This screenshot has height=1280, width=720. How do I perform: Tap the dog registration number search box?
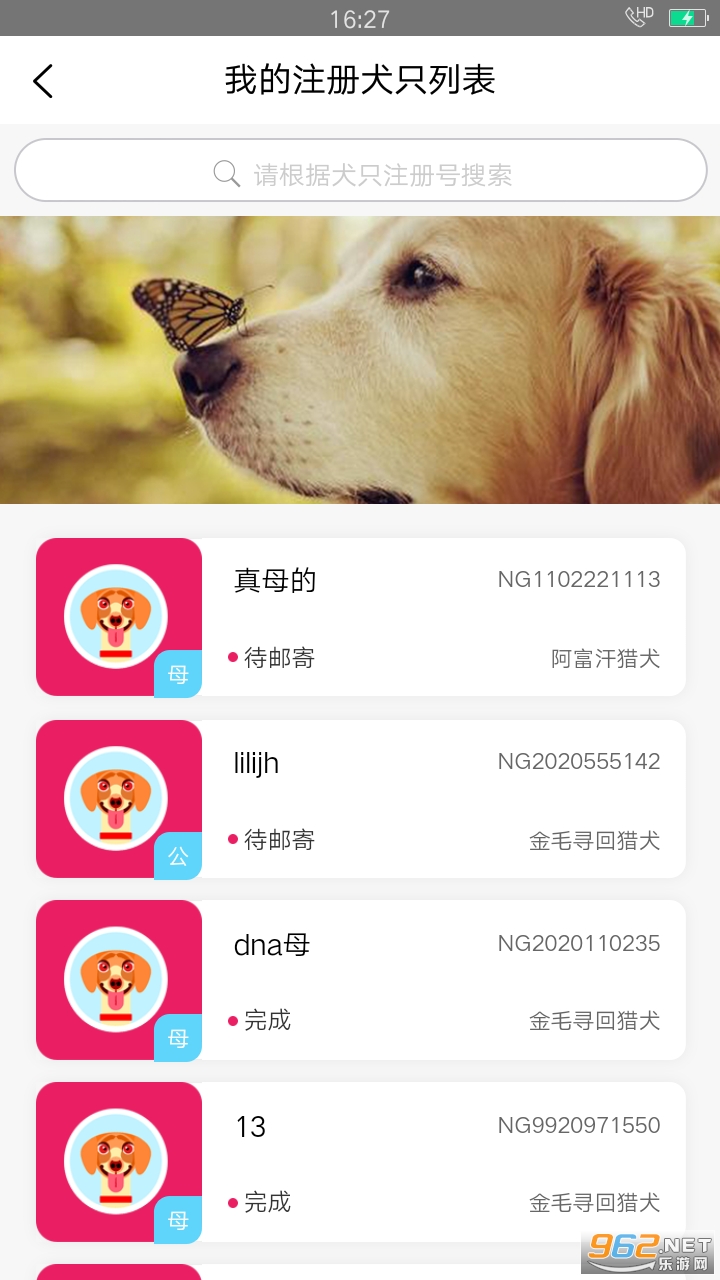coord(360,171)
